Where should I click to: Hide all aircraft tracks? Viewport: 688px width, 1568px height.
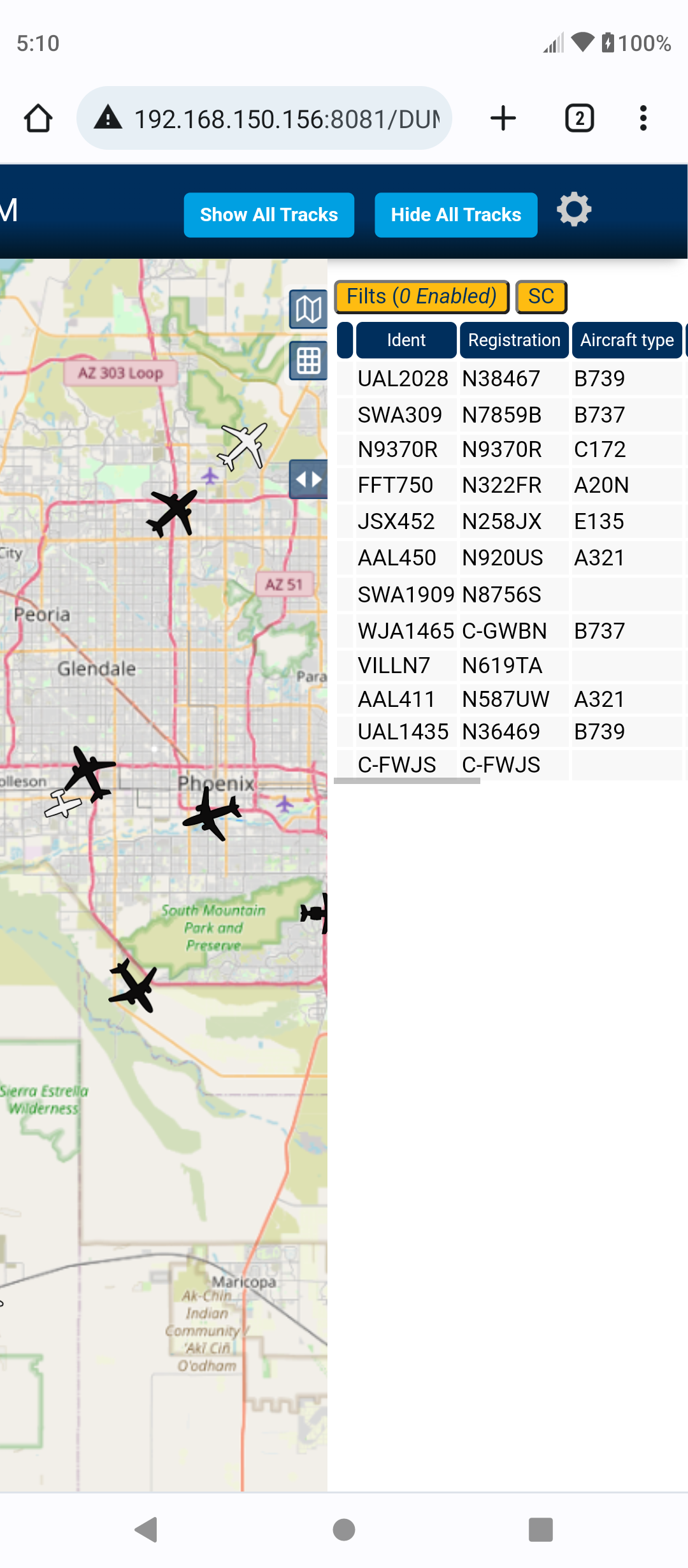click(x=456, y=215)
